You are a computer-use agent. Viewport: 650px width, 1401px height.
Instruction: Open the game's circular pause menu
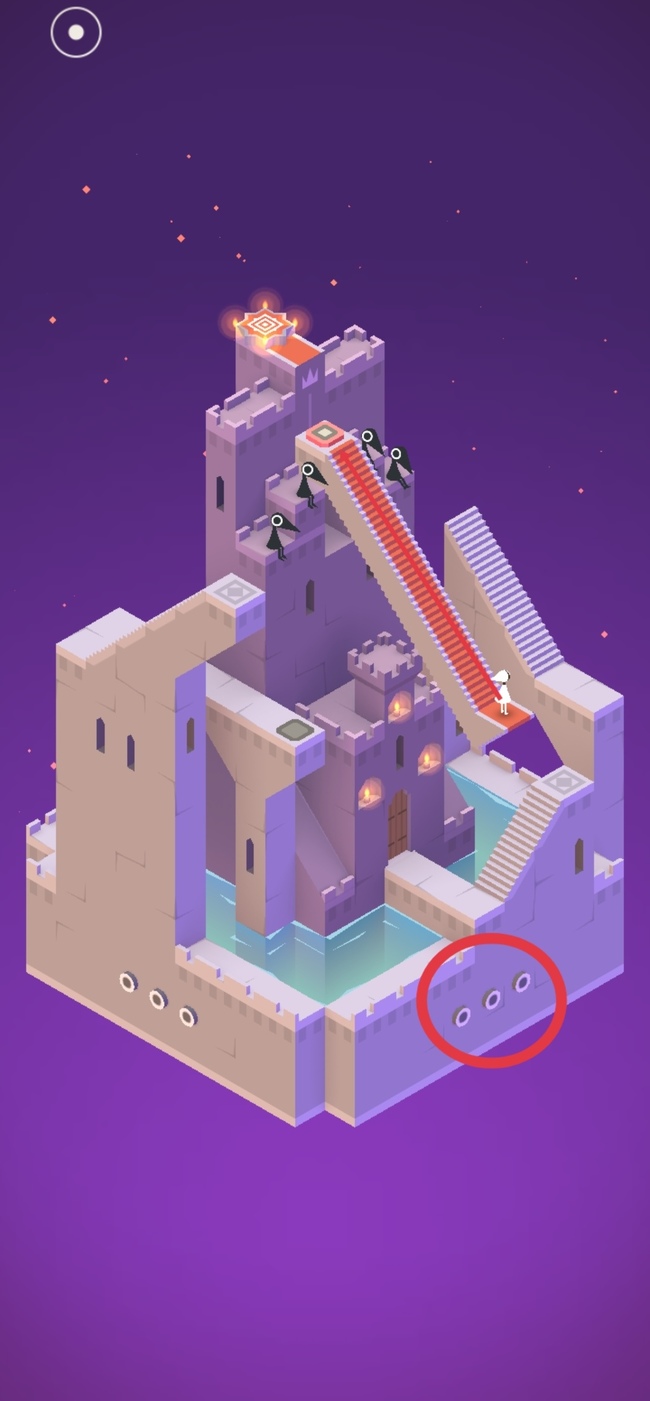point(76,32)
